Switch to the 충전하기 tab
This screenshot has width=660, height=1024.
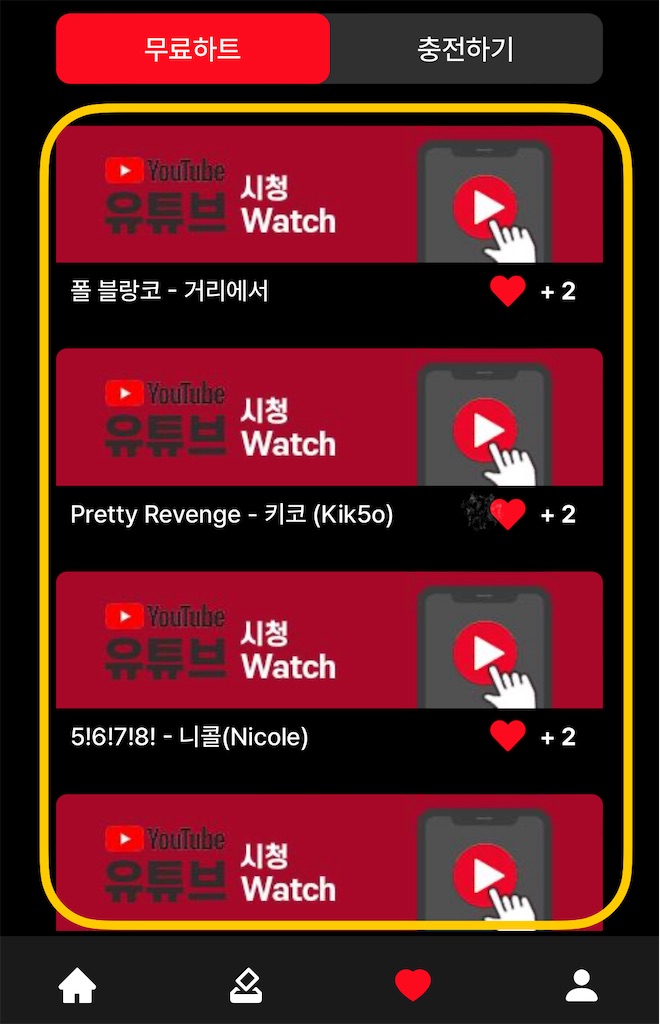(466, 49)
